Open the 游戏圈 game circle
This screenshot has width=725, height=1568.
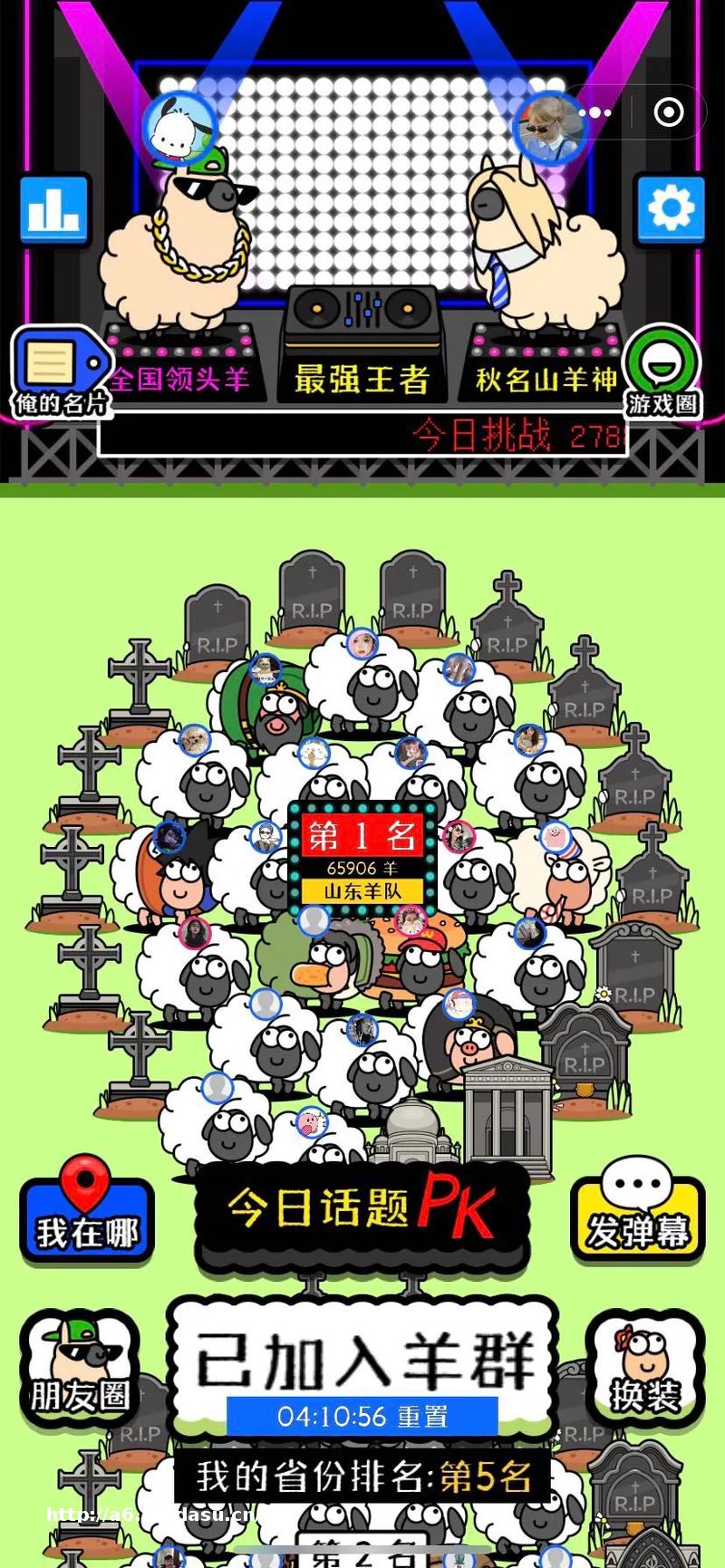coord(663,372)
